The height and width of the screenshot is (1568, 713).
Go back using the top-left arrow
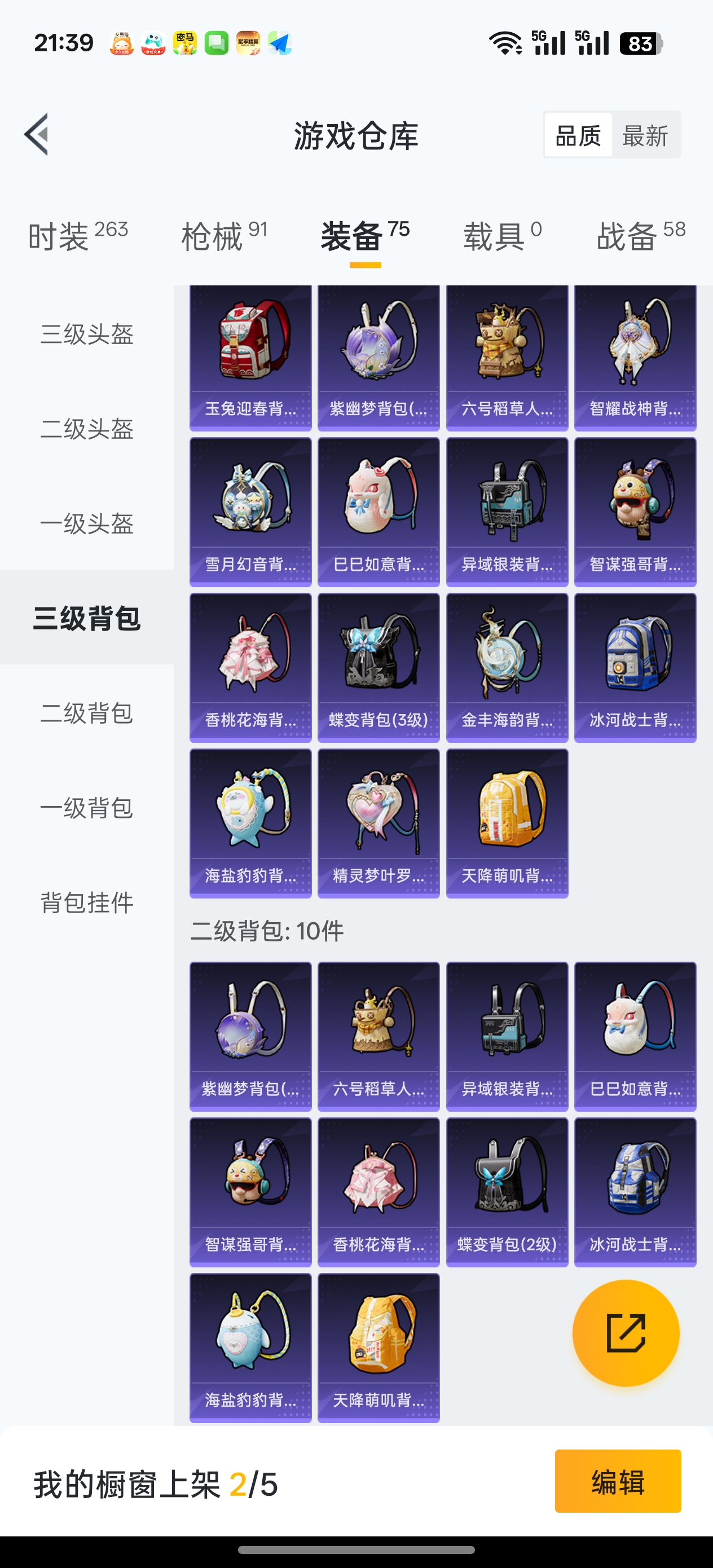click(x=37, y=135)
